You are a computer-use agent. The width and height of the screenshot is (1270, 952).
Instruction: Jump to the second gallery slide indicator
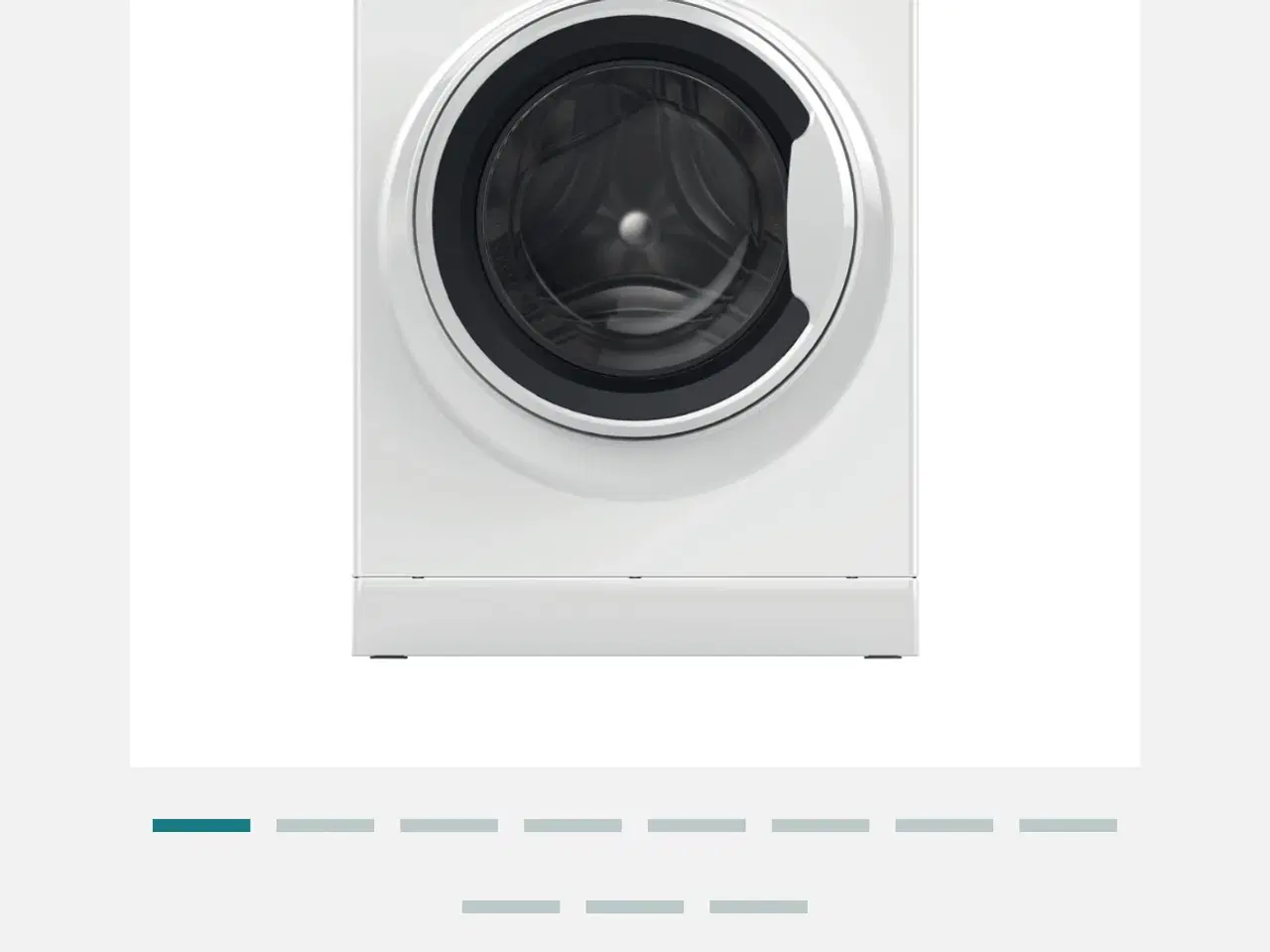pos(325,825)
